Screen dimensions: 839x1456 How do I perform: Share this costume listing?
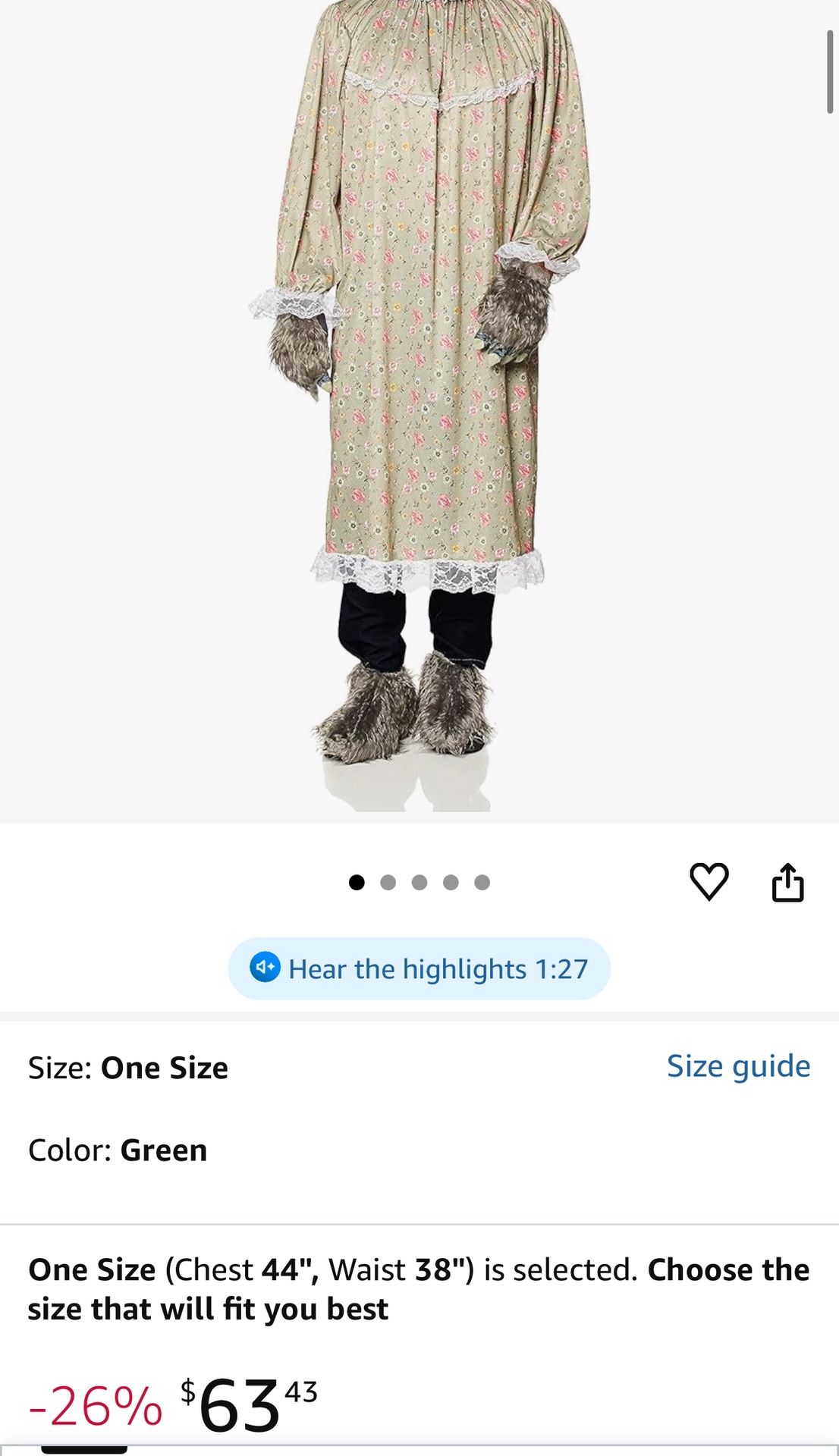(x=787, y=882)
